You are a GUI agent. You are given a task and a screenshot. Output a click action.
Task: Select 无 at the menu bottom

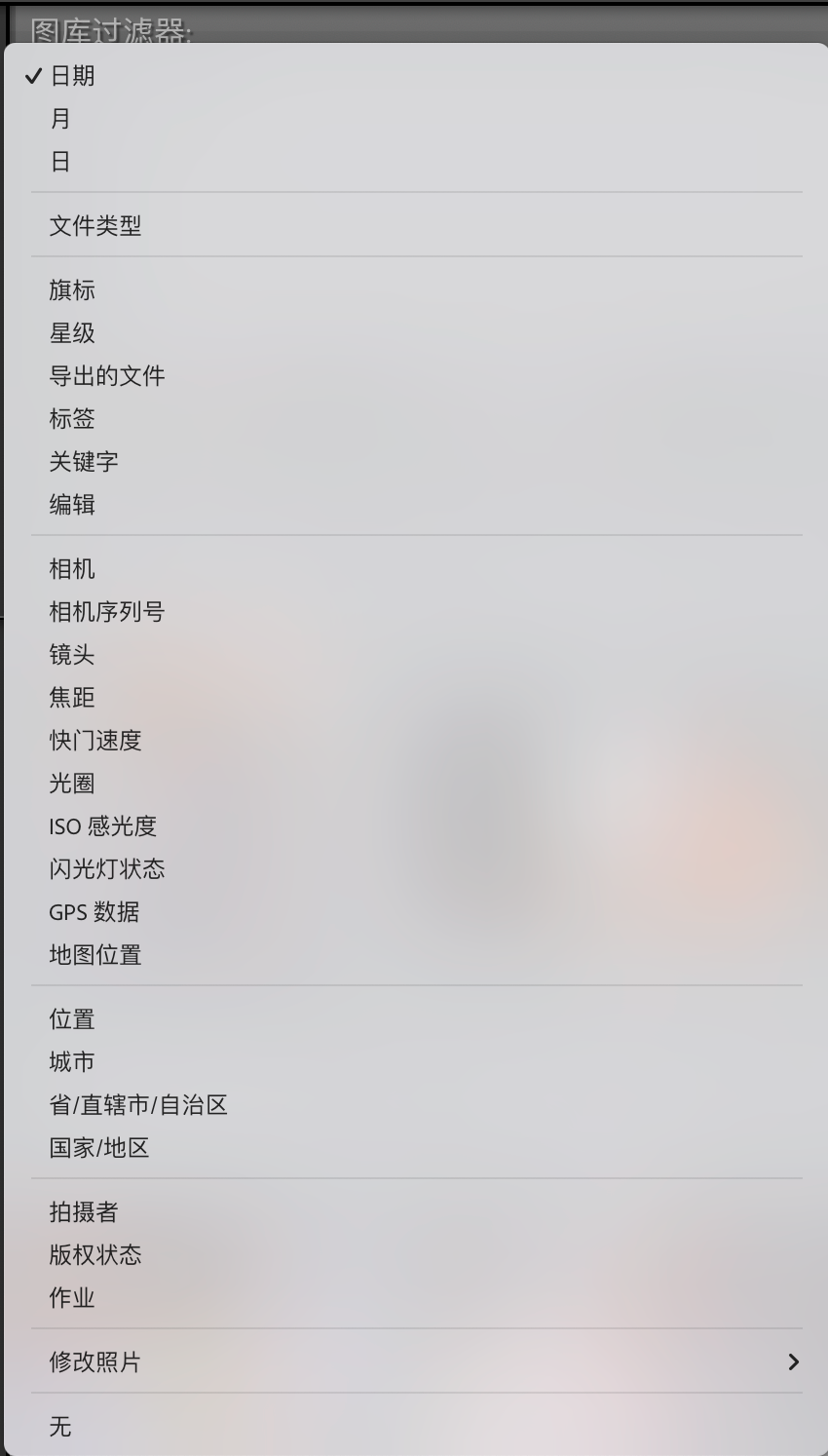click(60, 1427)
